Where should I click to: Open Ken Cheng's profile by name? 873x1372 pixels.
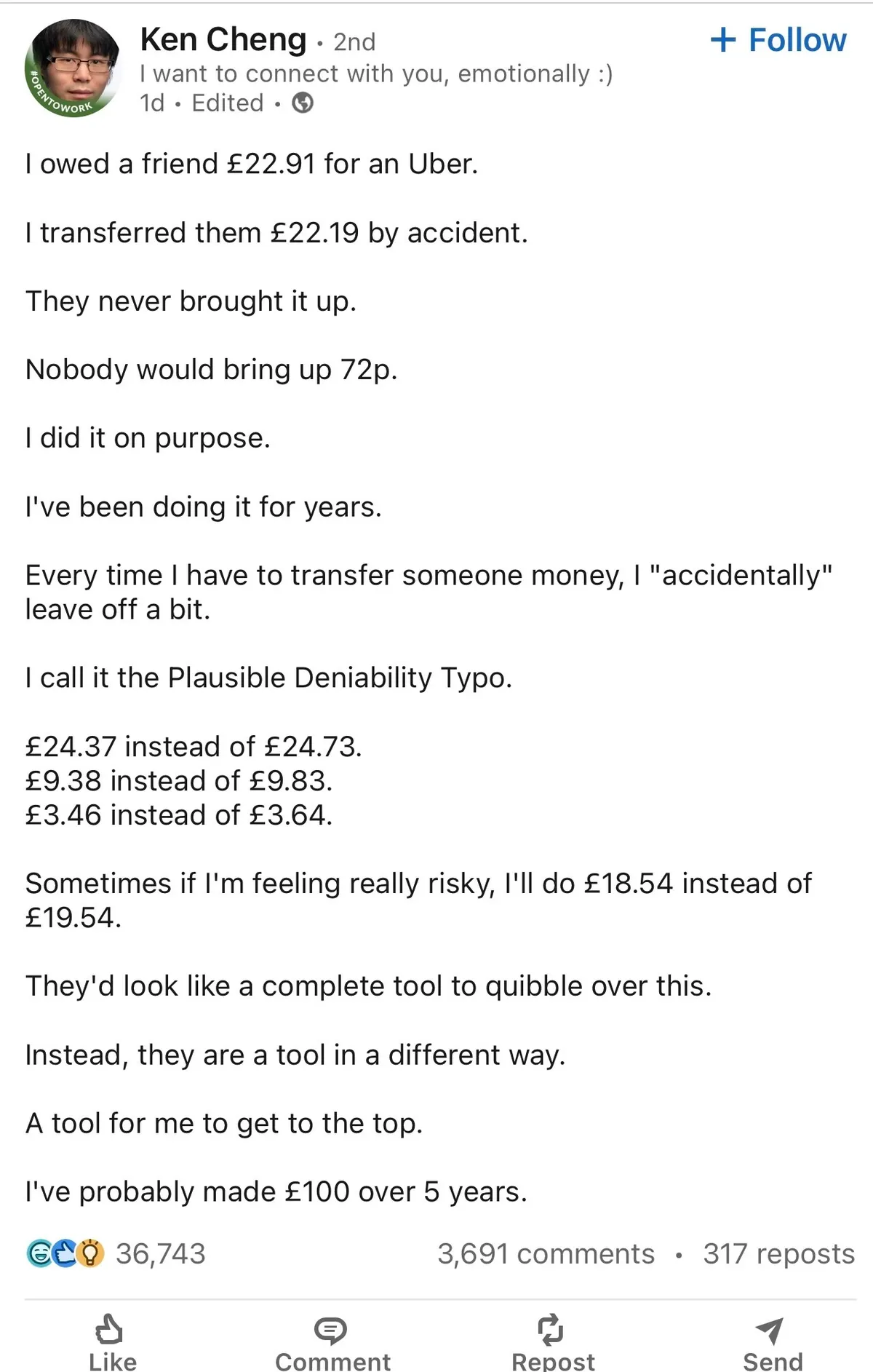pos(223,40)
